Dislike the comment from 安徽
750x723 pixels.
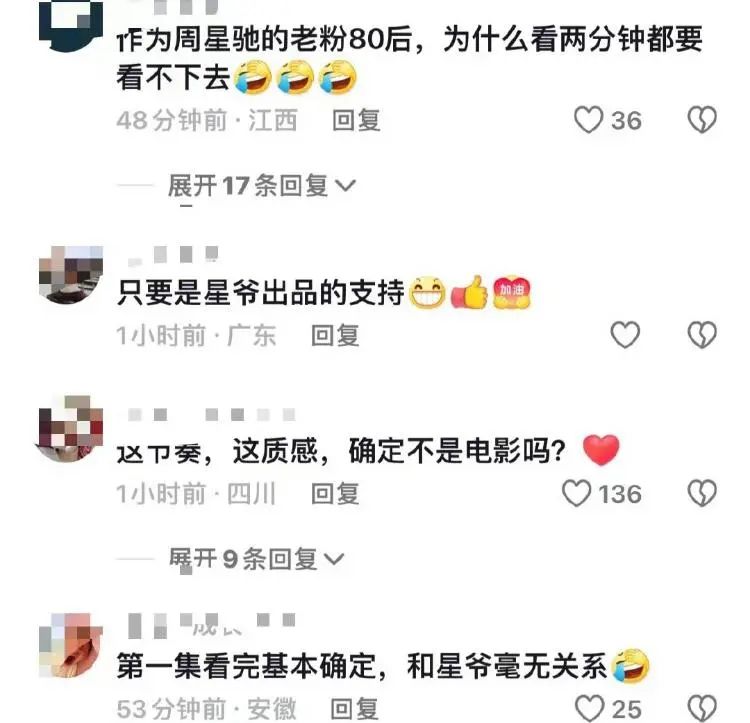click(703, 708)
